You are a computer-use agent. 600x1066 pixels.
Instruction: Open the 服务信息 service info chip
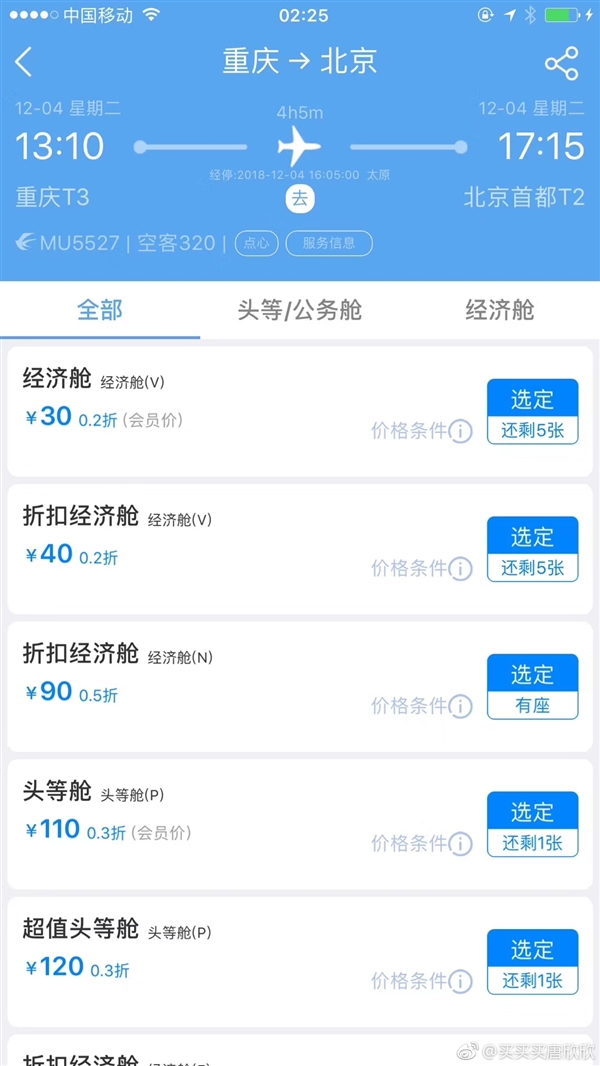pyautogui.click(x=329, y=243)
